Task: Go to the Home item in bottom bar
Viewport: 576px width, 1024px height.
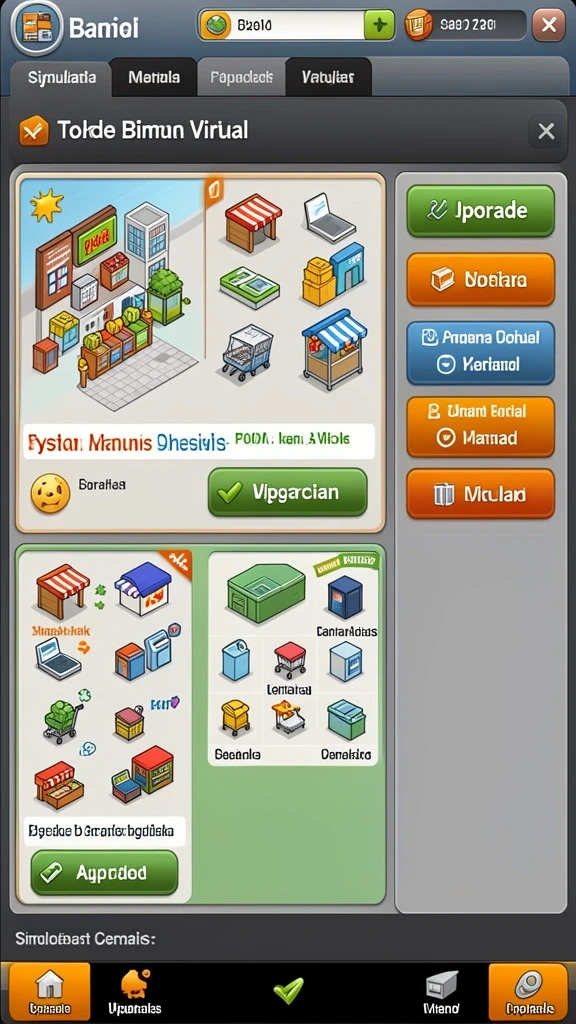Action: 50,991
